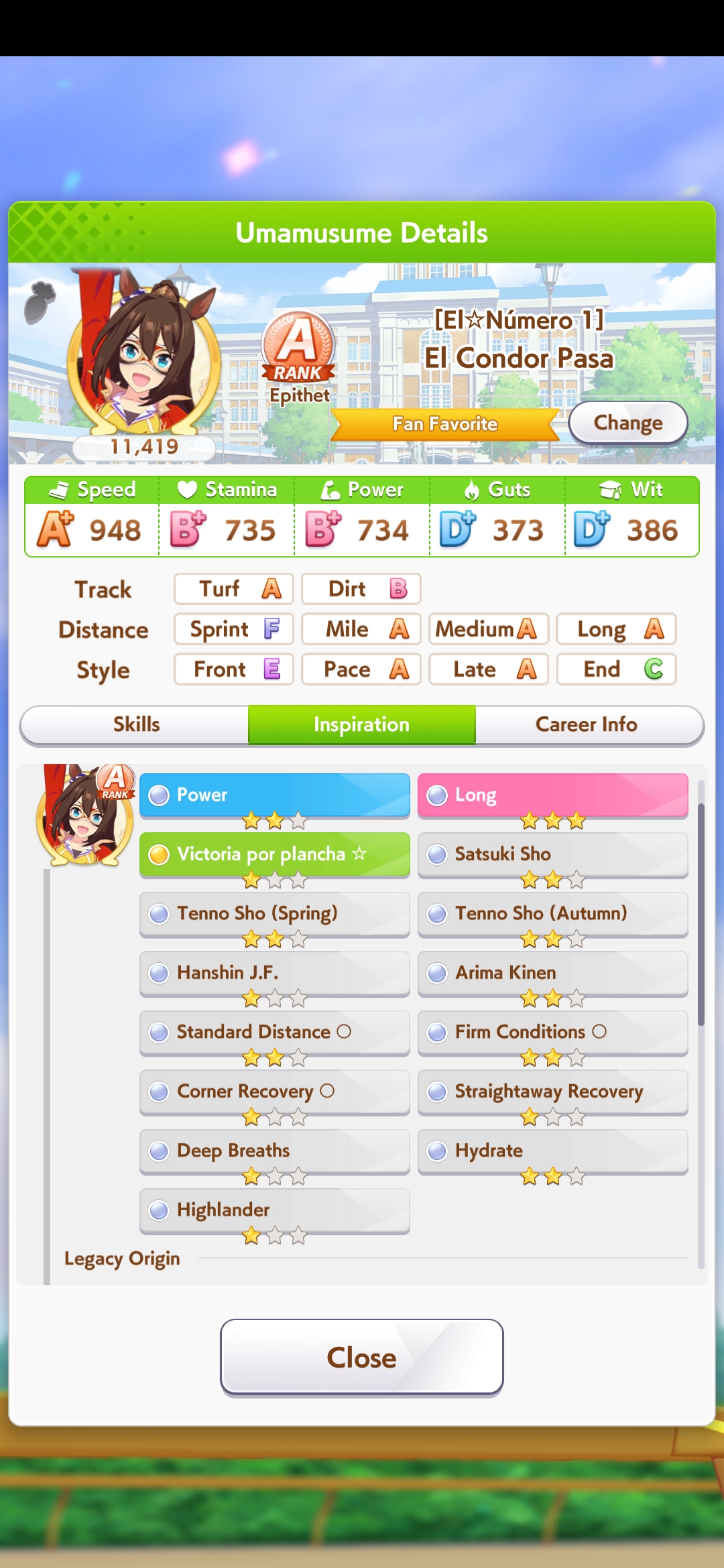Open Victoria por plancha skill spark
The image size is (724, 1568).
pos(275,854)
